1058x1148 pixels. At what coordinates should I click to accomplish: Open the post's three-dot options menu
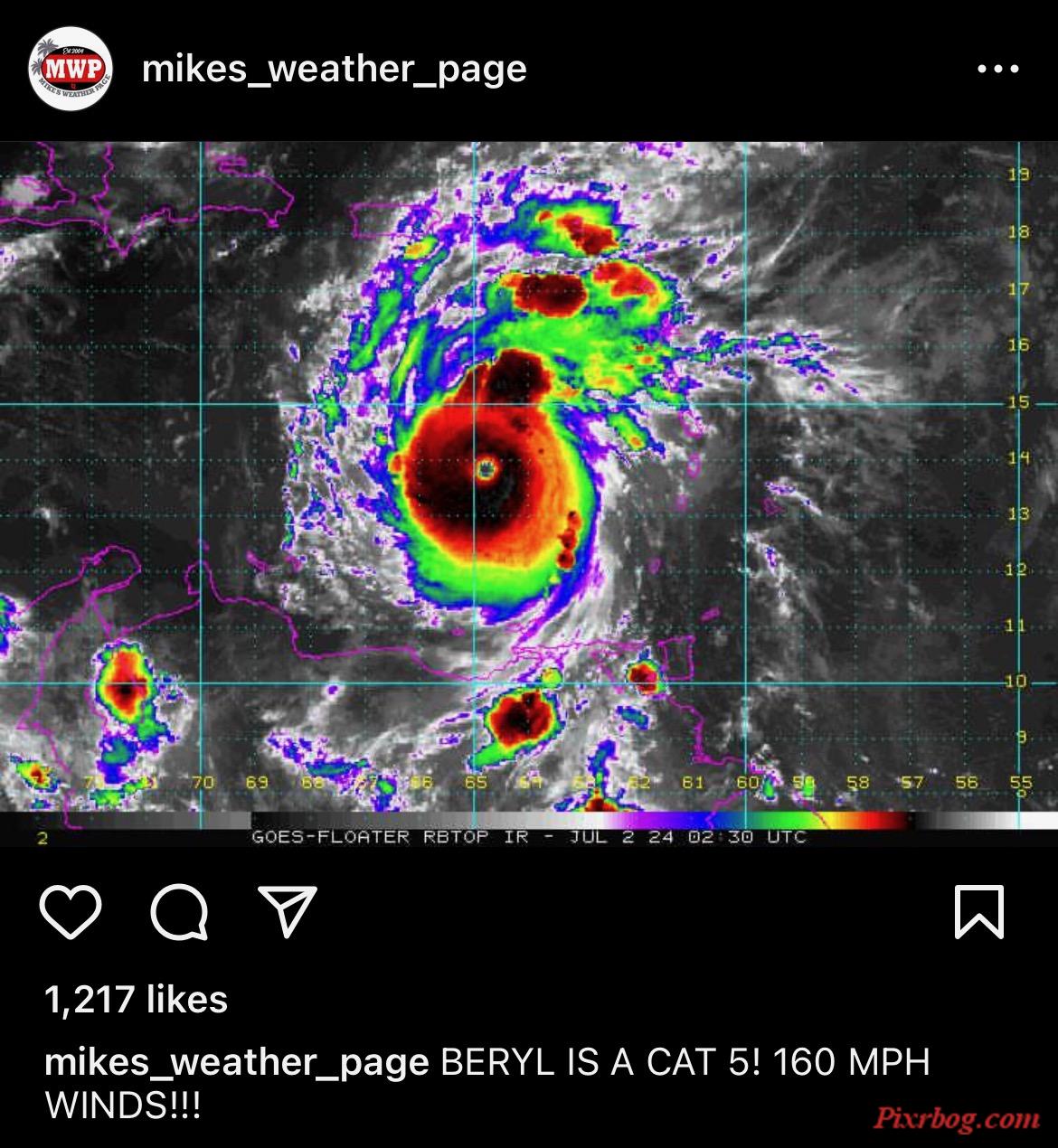point(998,69)
